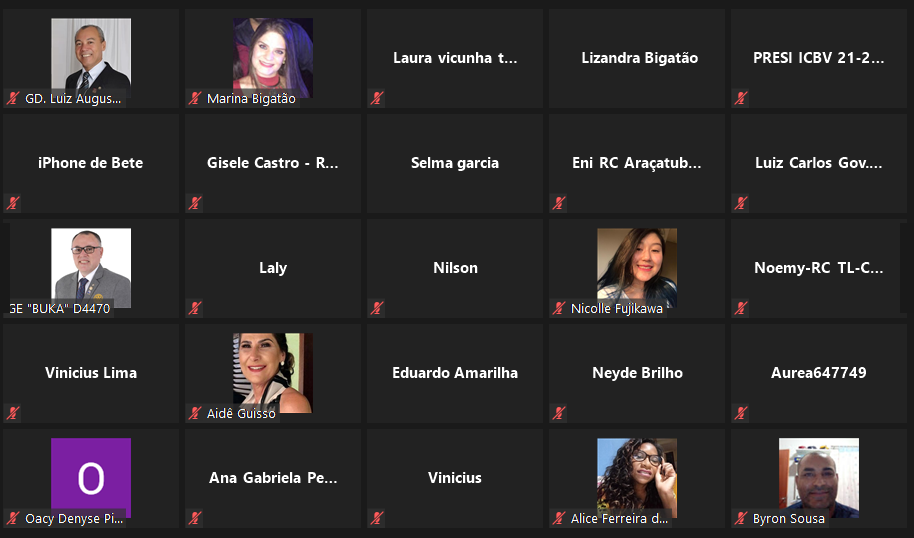Tap Aidê Guisso's video tile
The image size is (914, 538).
click(272, 373)
